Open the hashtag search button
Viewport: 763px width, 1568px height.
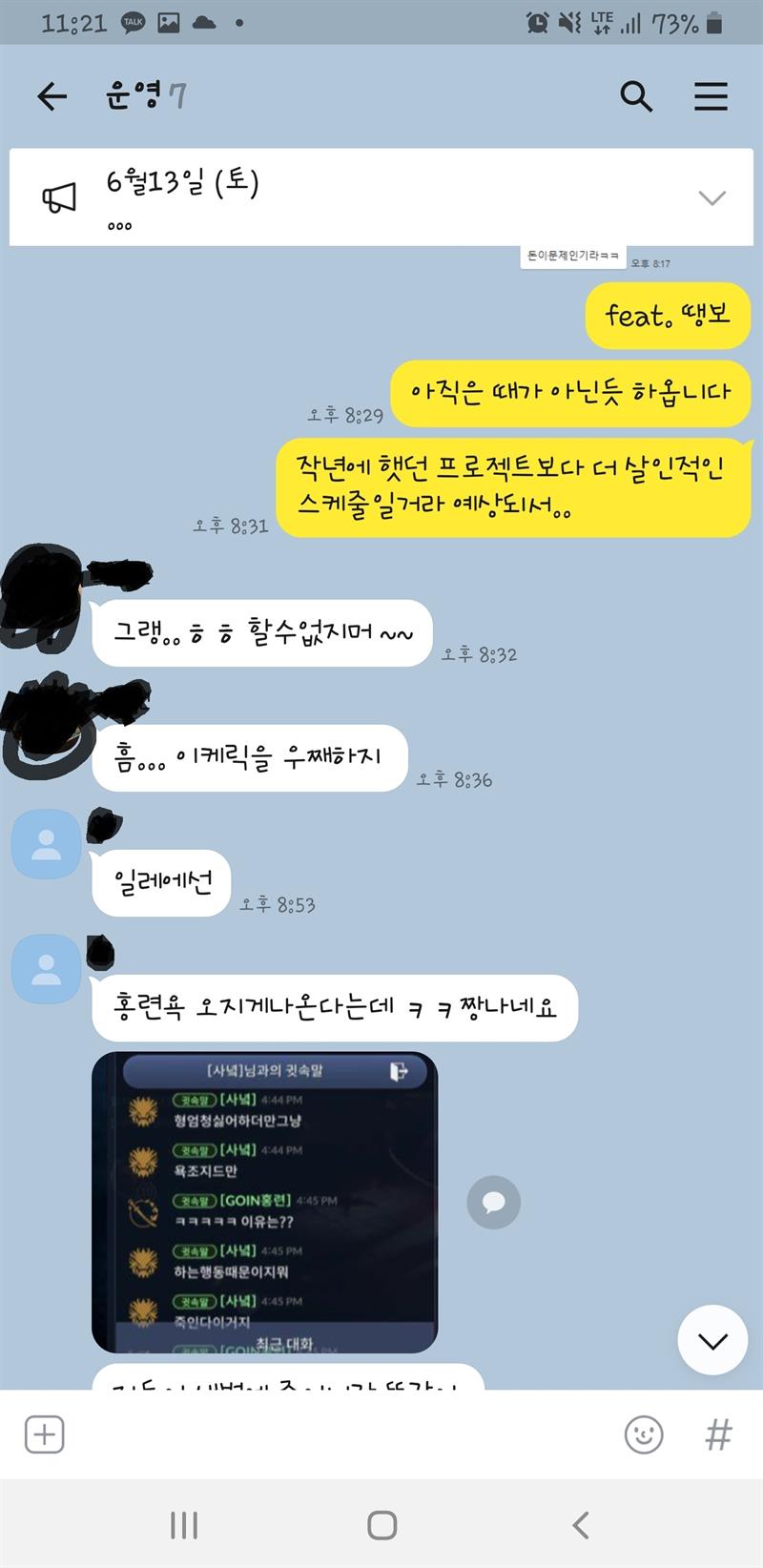click(x=718, y=1434)
